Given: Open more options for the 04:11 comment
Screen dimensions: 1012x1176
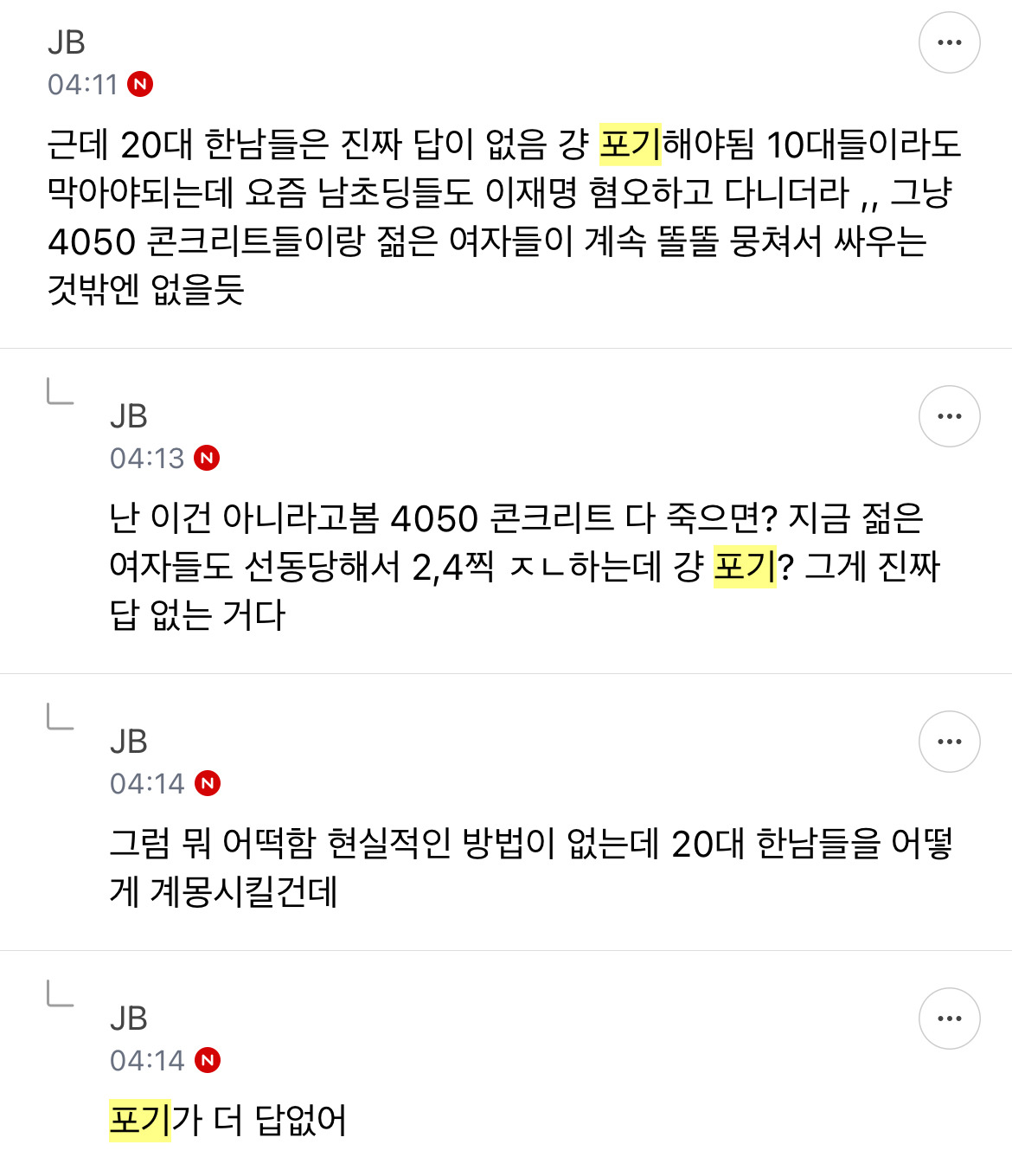Looking at the screenshot, I should [949, 42].
